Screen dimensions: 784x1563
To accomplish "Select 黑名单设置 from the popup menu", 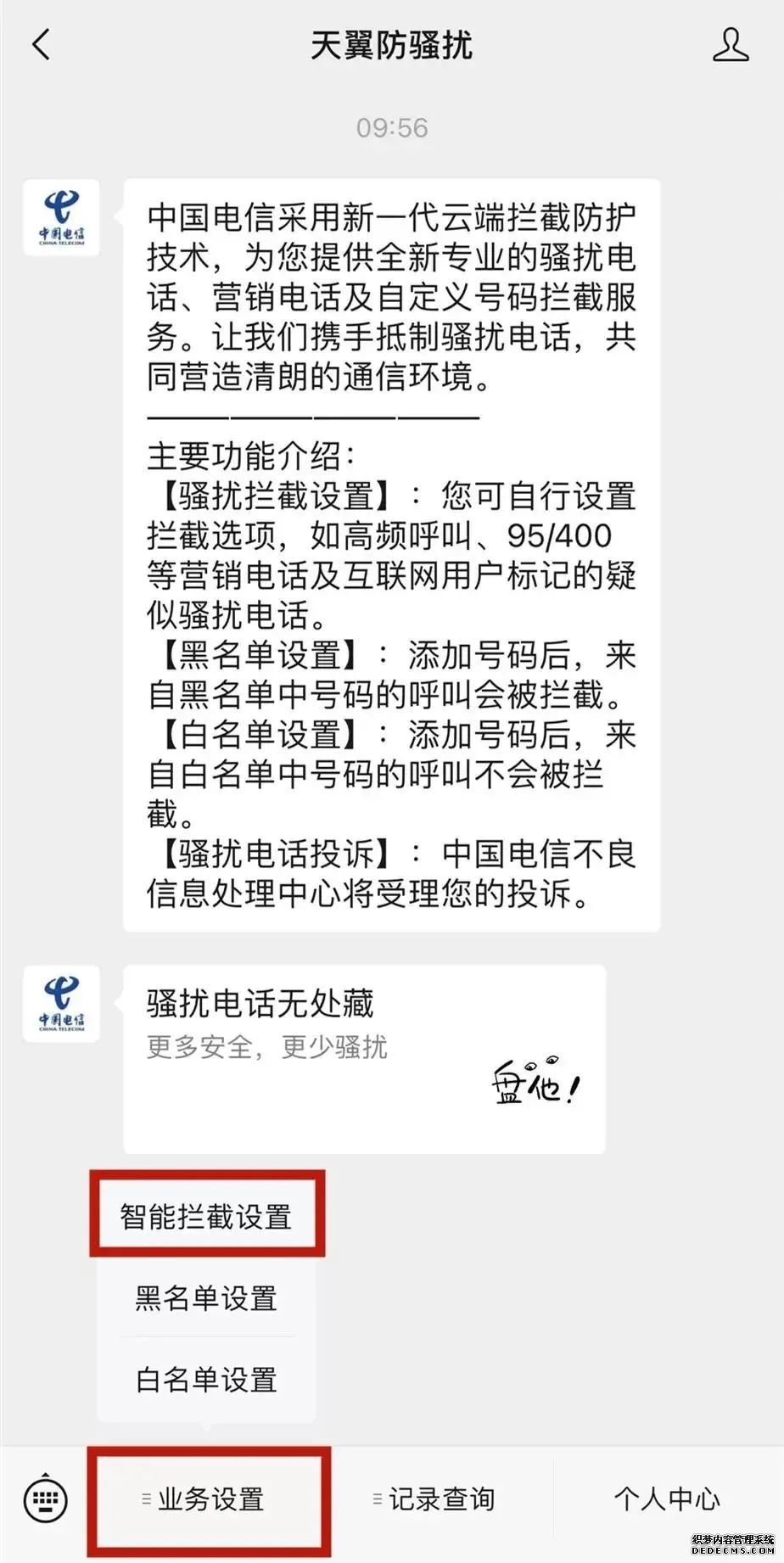I will (x=204, y=1297).
